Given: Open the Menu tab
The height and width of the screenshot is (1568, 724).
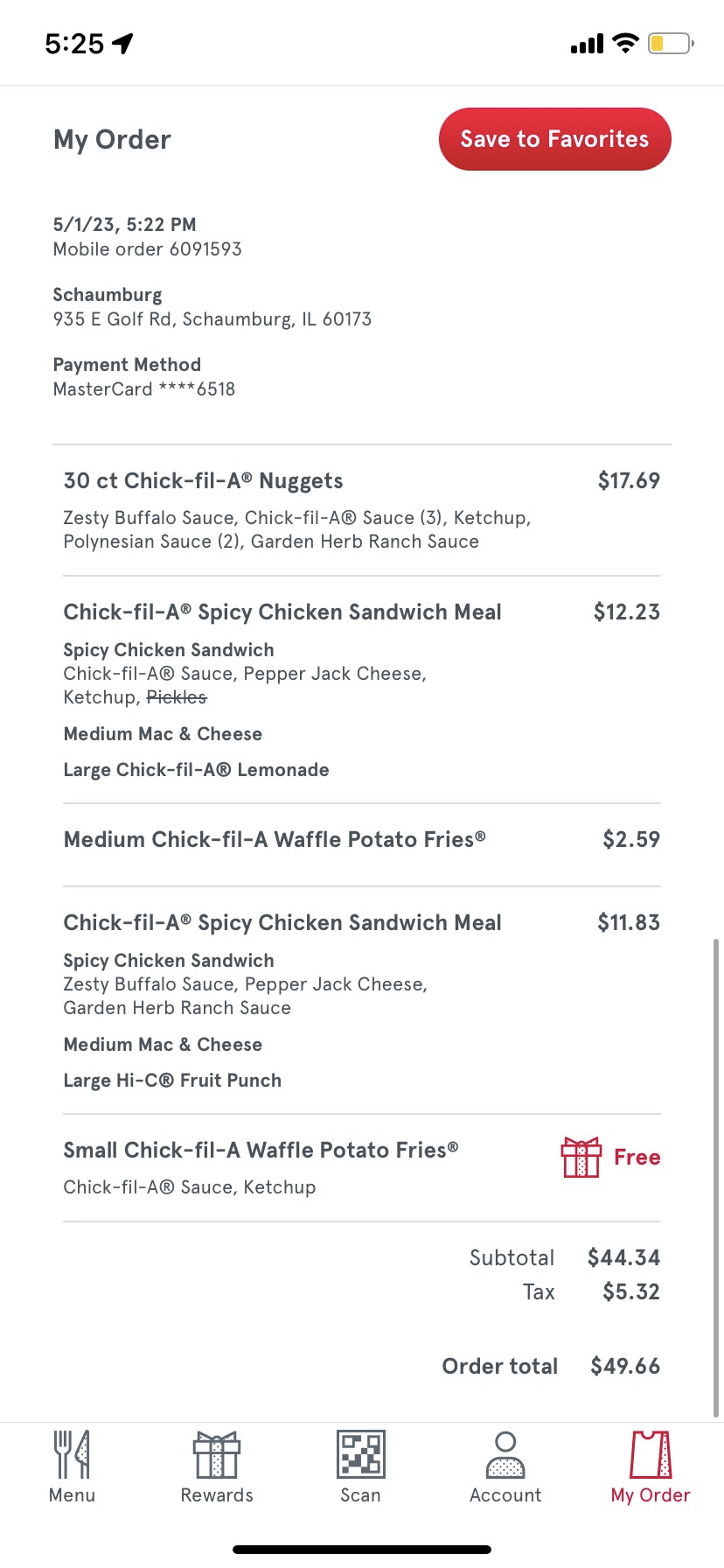Looking at the screenshot, I should coord(72,1467).
